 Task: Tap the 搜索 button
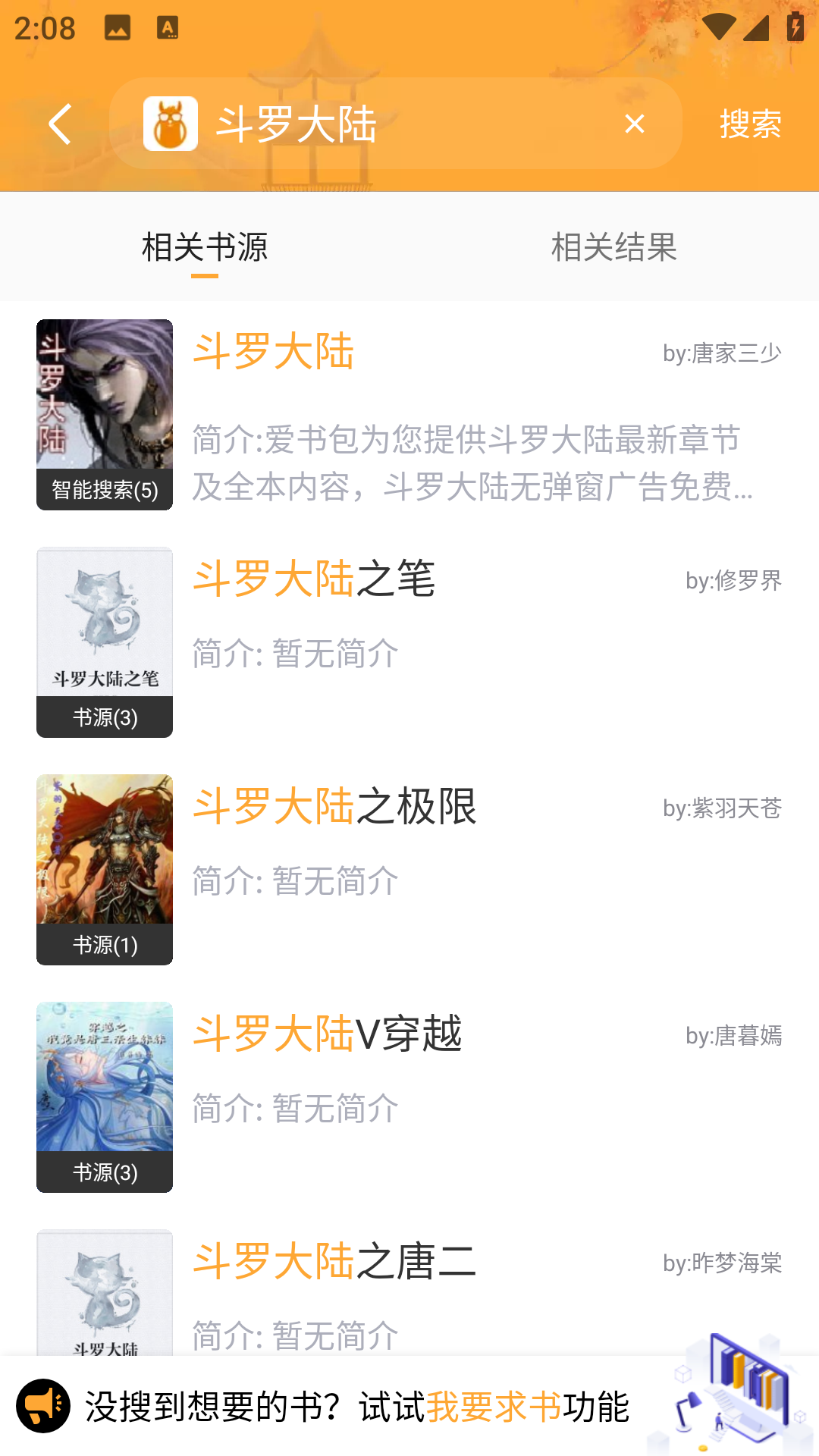click(749, 124)
